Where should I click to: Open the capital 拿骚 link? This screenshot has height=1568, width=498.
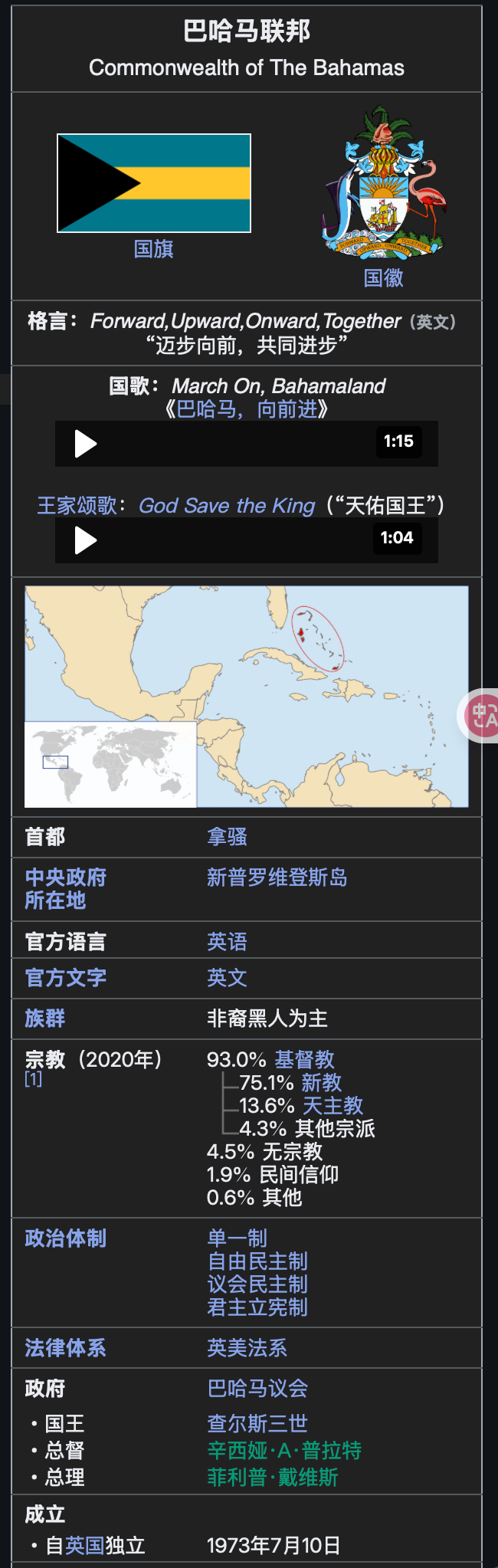pyautogui.click(x=227, y=837)
